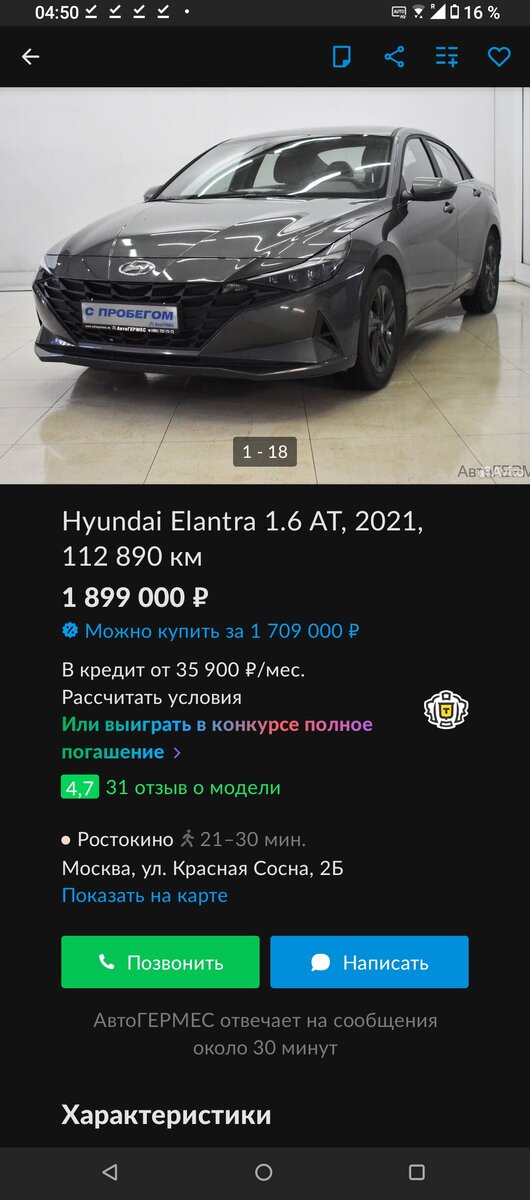Message the seller via Написать

369,962
